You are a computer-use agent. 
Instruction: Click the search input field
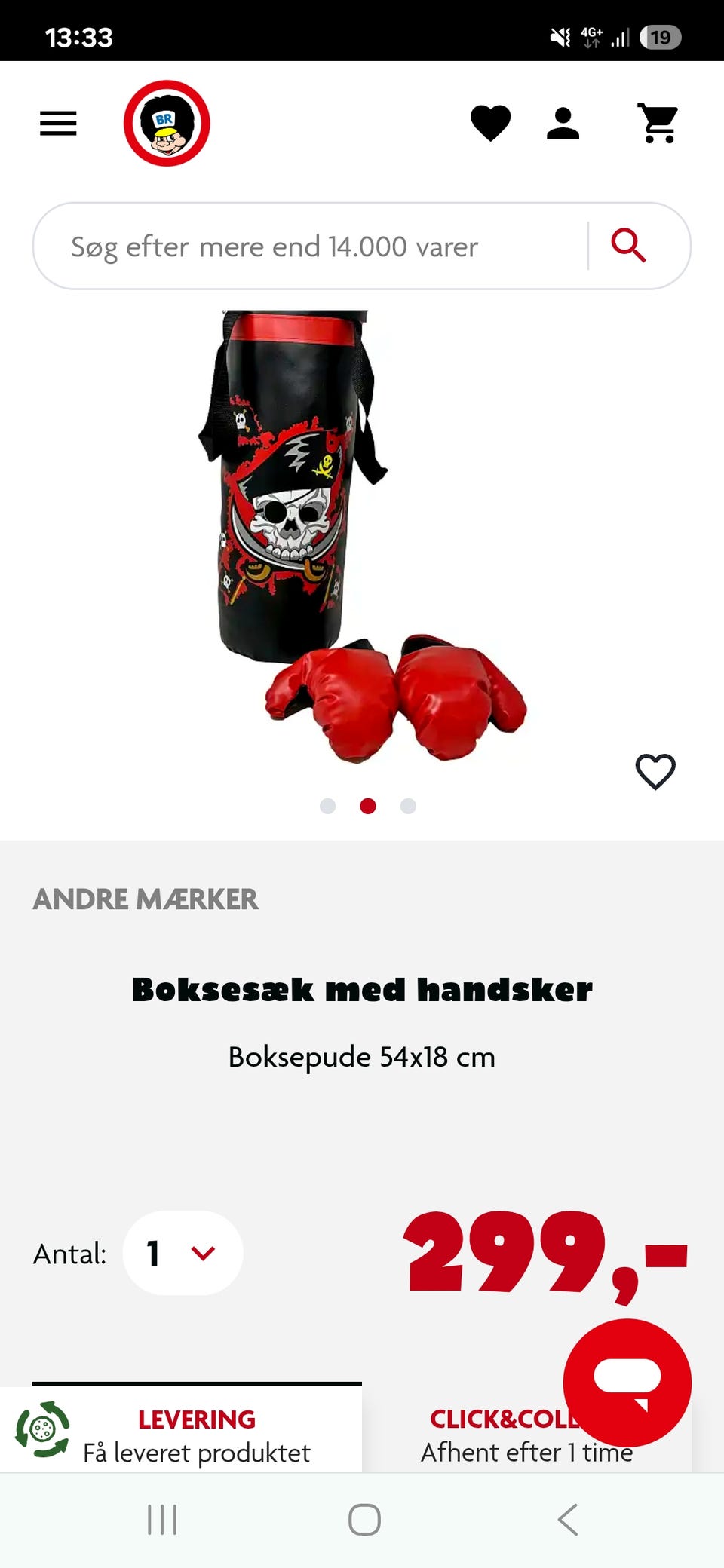click(302, 246)
